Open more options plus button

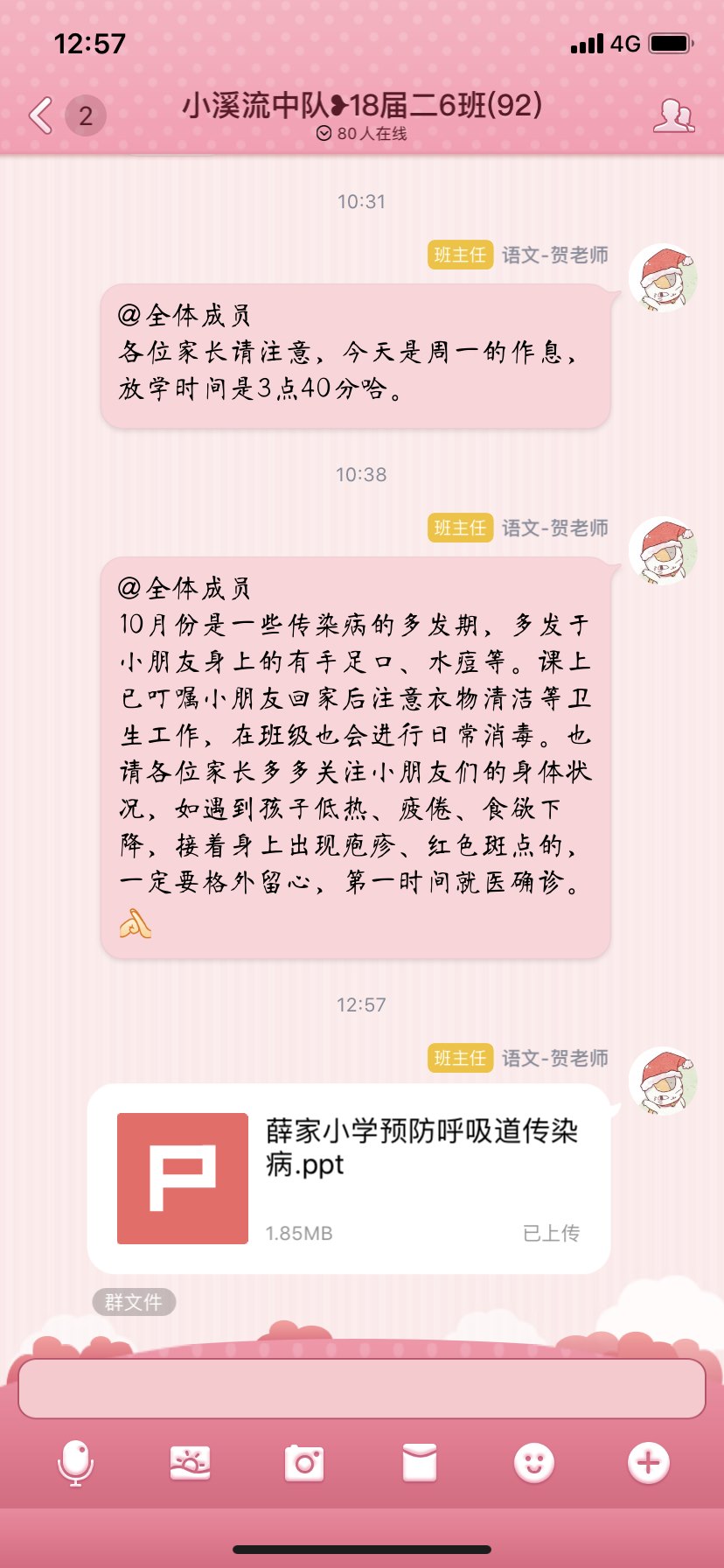point(648,1463)
